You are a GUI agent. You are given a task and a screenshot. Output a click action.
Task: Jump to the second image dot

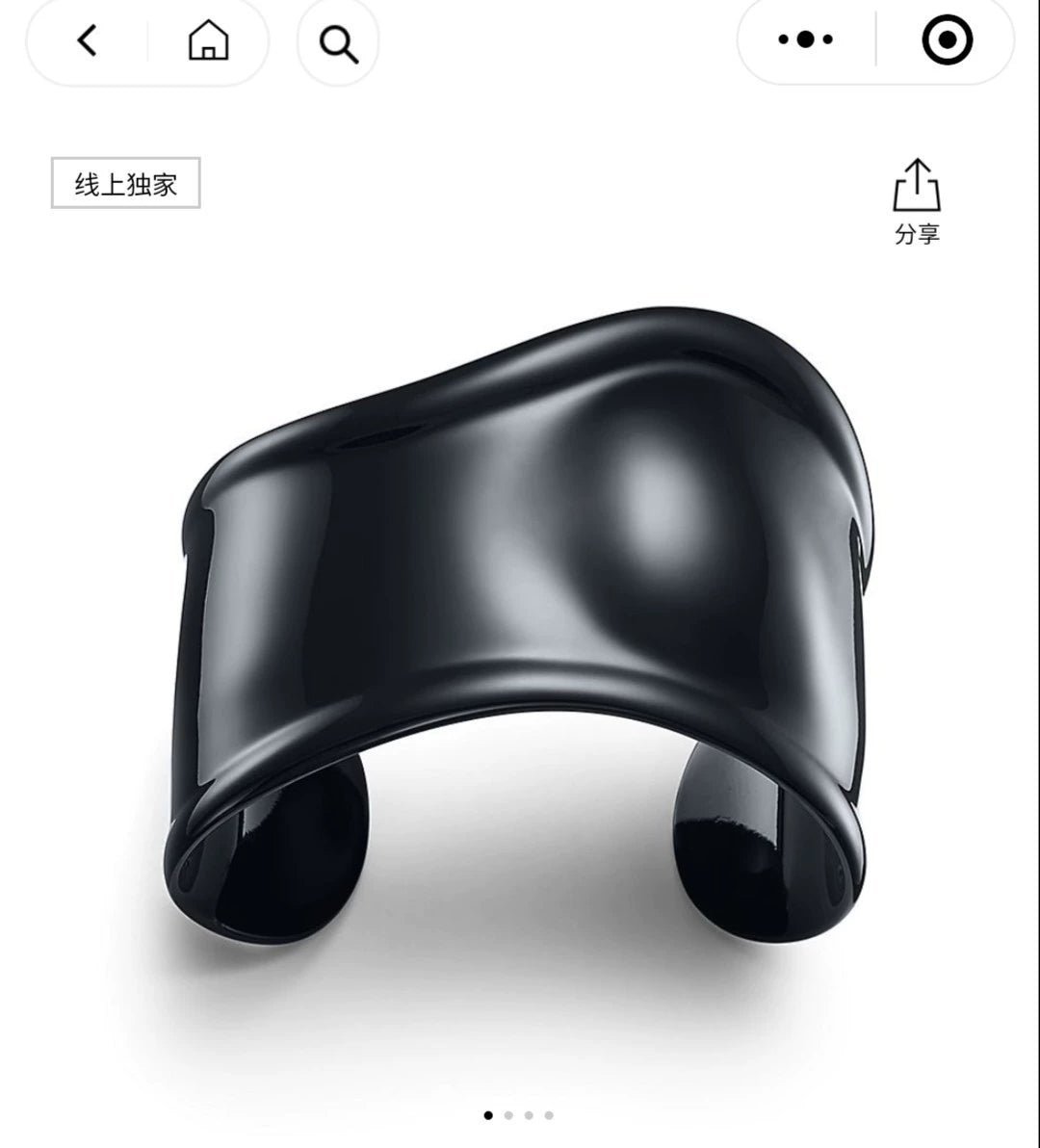click(508, 1115)
